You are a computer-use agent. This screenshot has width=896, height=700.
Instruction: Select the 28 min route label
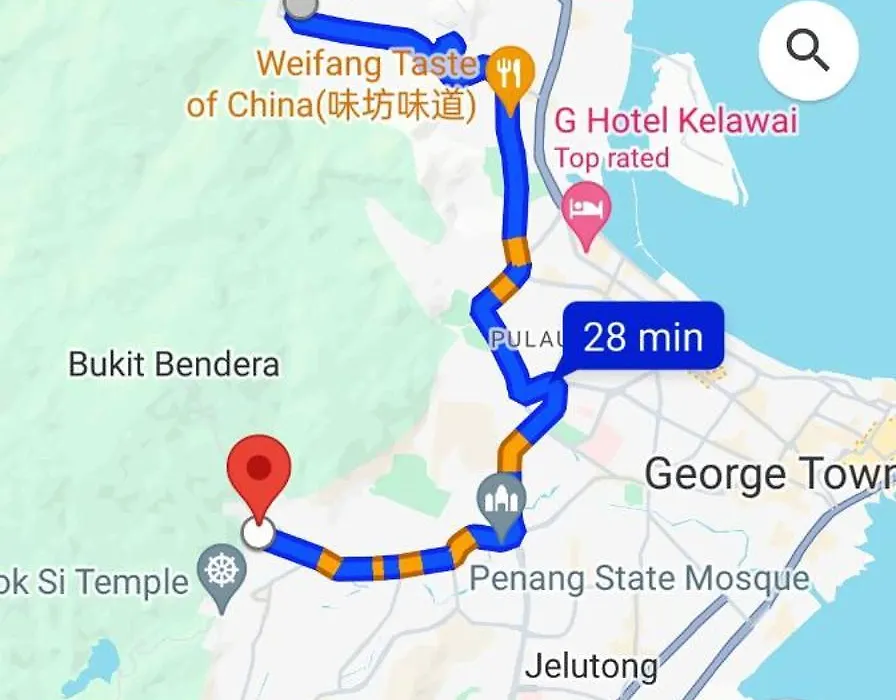pos(642,337)
